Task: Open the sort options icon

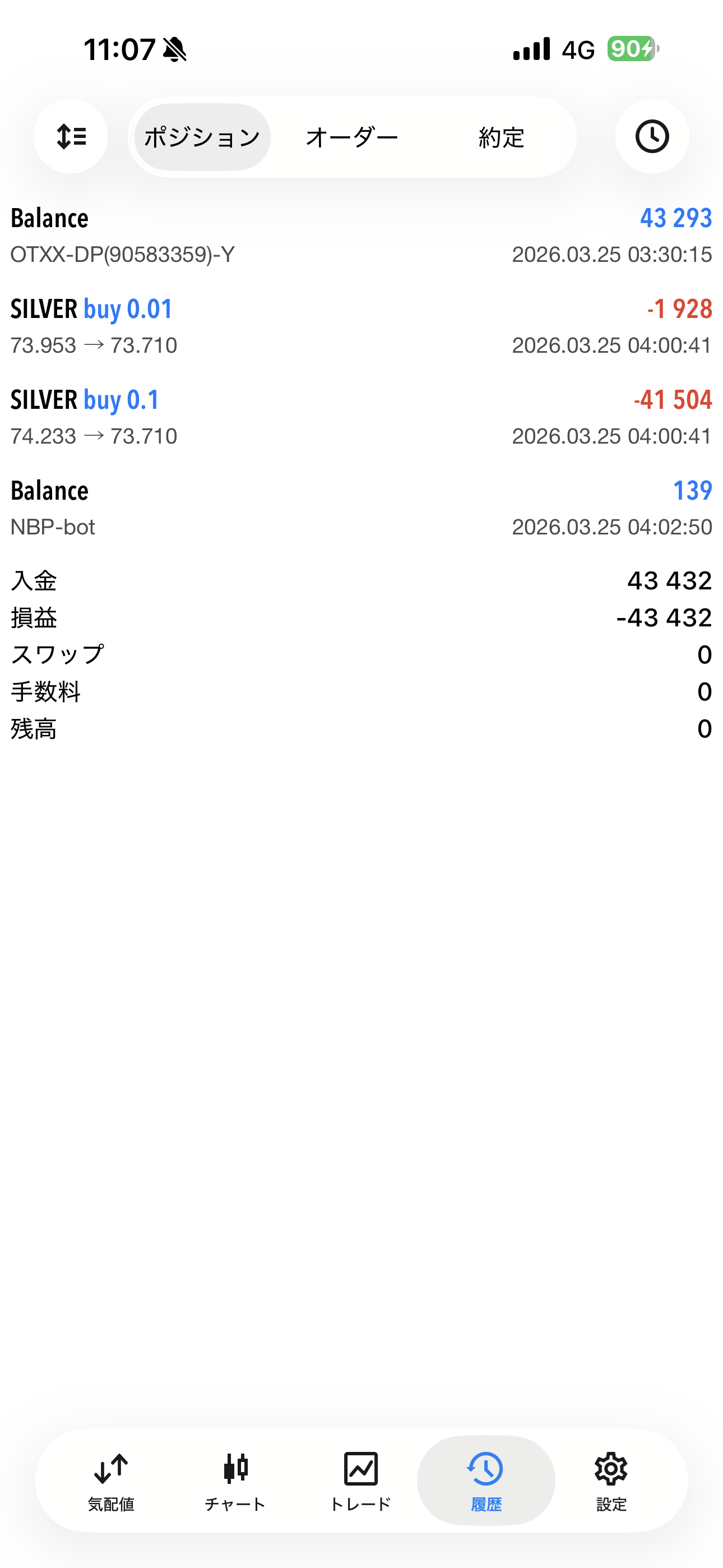Action: 71,136
